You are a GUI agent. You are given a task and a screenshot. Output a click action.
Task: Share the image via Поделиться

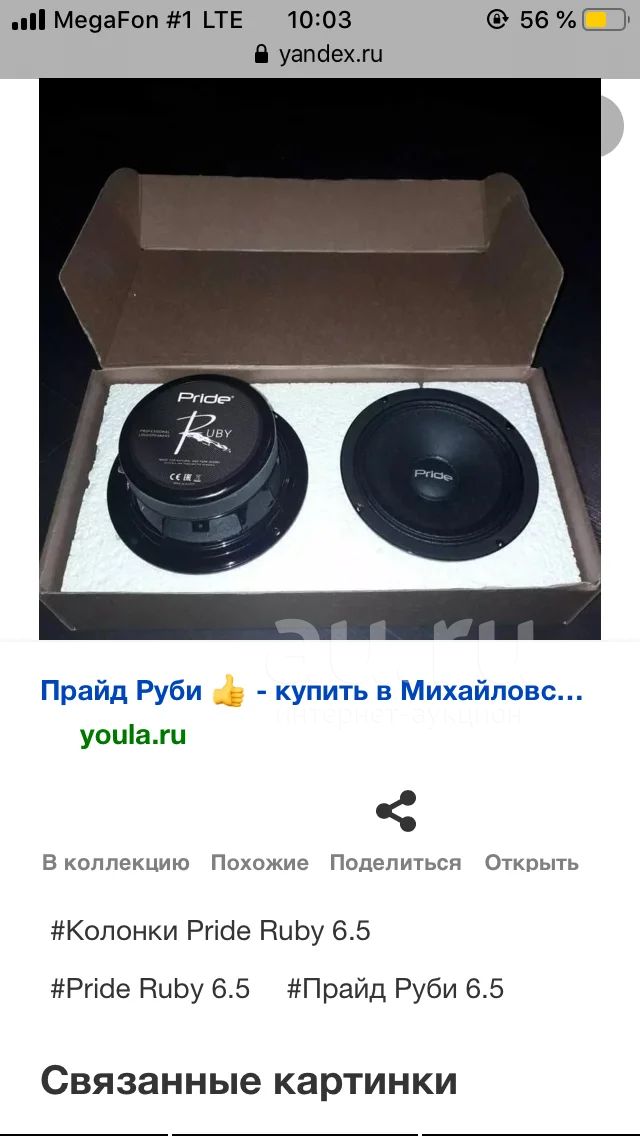(396, 832)
